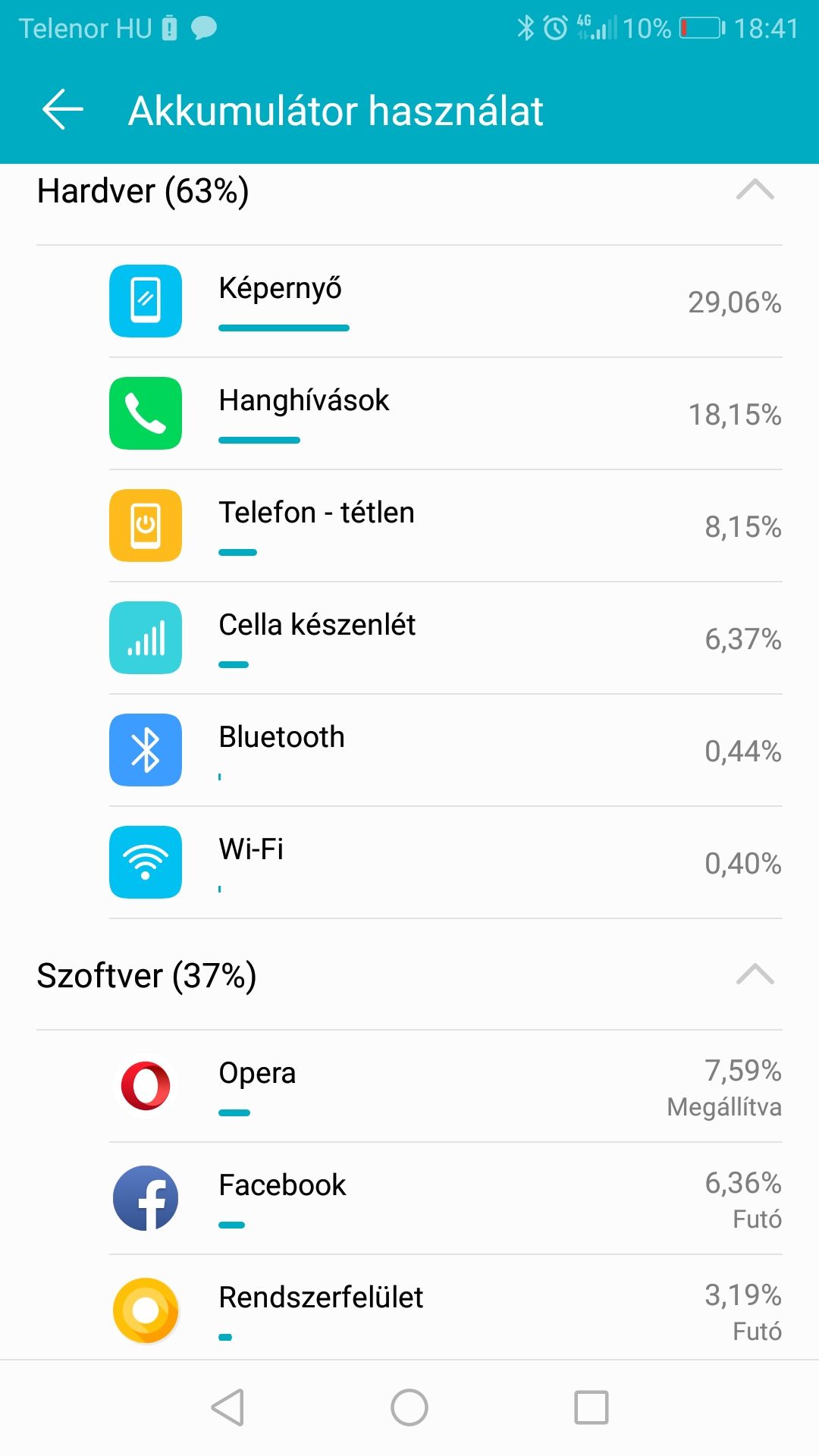Open recent apps with the square button
819x1456 pixels.
pos(591,1407)
